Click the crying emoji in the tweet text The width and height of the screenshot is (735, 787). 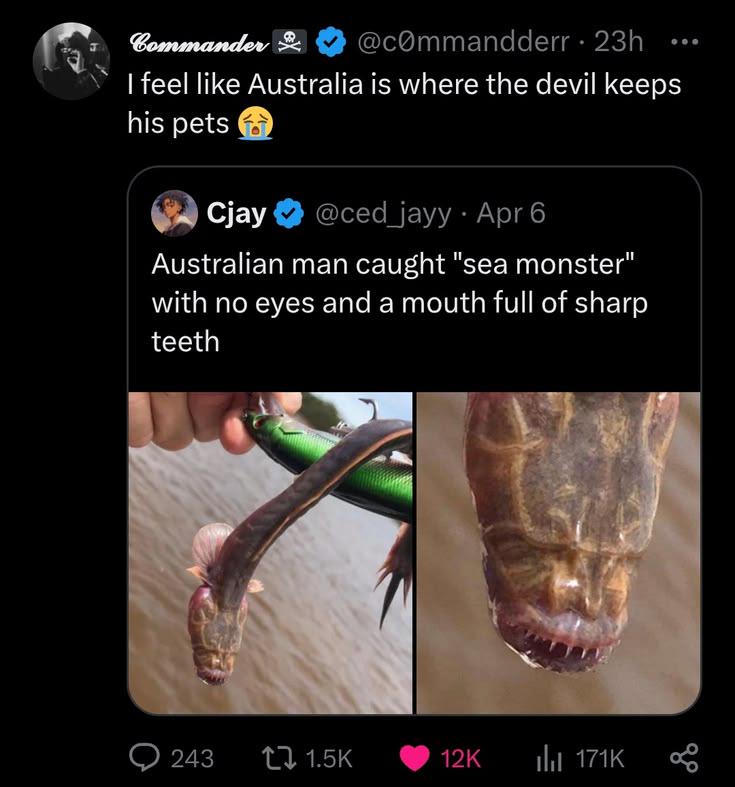[255, 126]
